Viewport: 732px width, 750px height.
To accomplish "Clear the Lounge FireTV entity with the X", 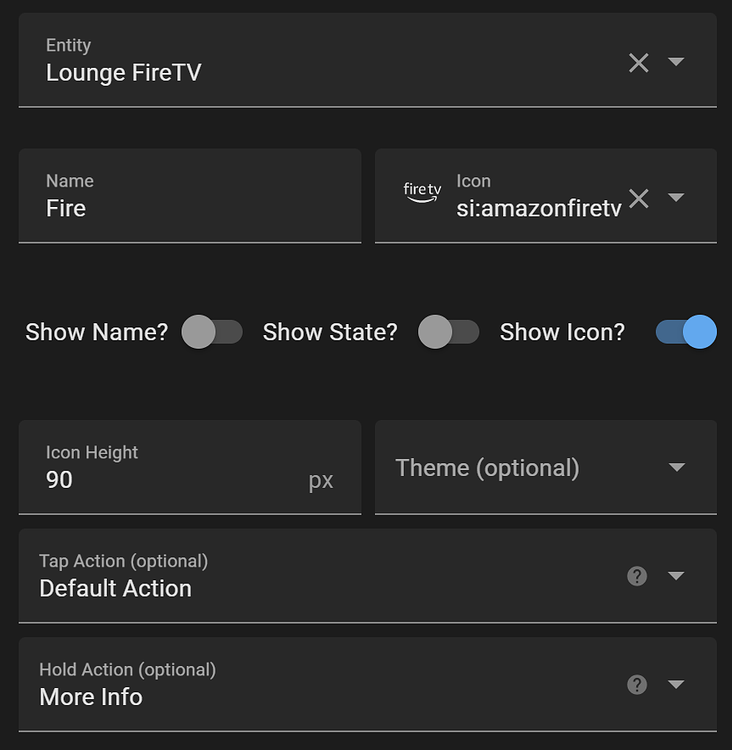I will pos(639,62).
